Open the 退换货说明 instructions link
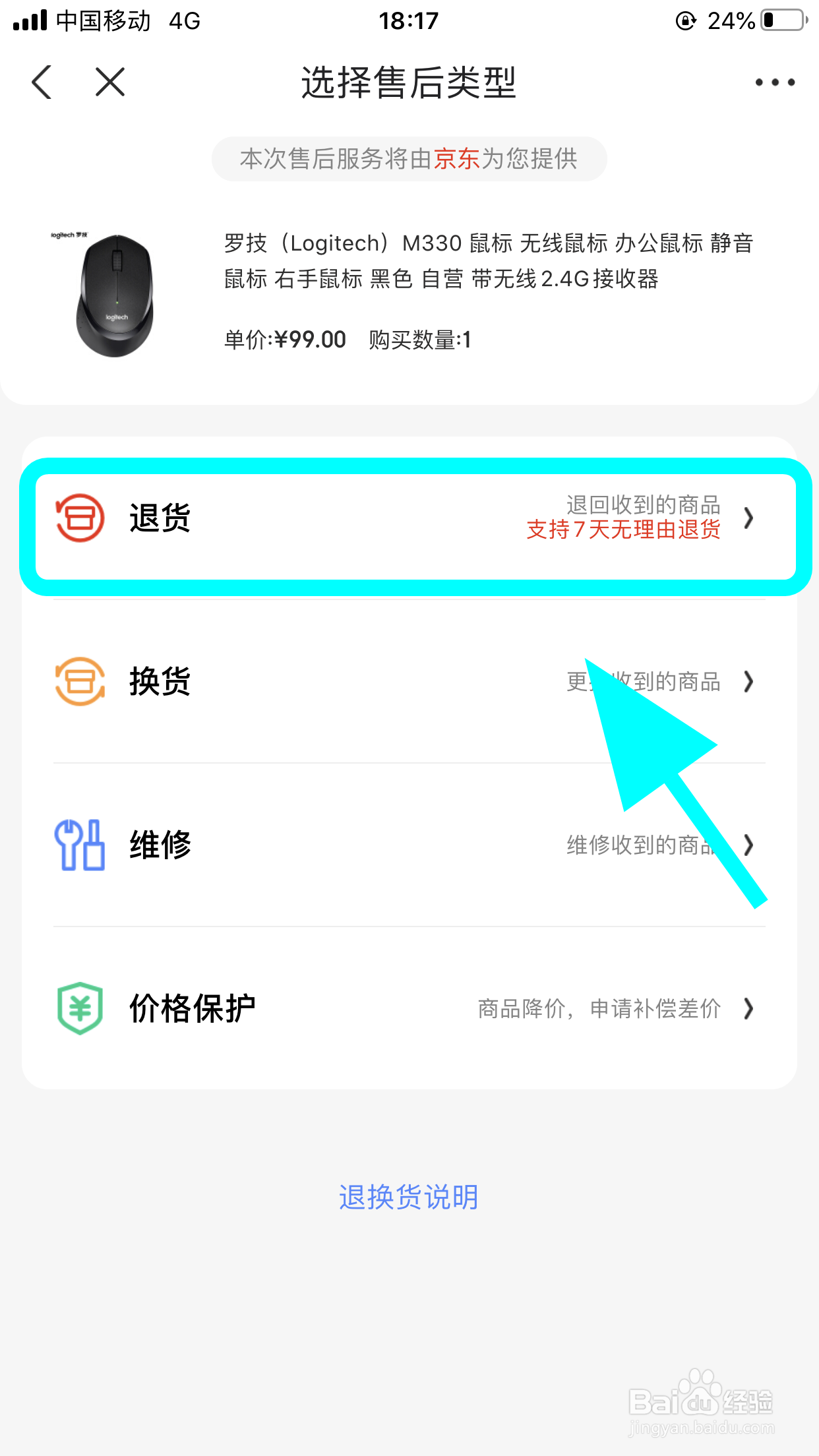The image size is (819, 1456). [409, 1196]
